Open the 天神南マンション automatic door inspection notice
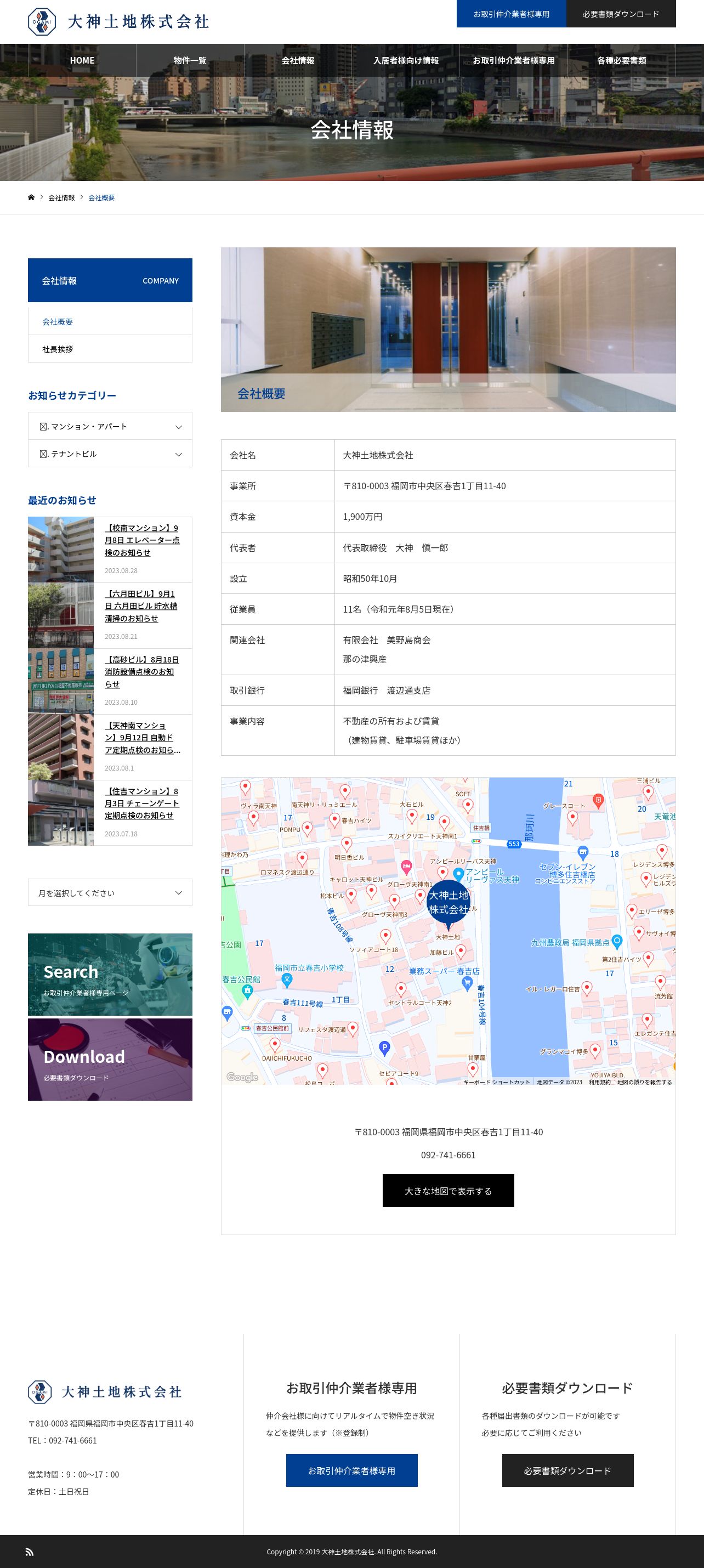 click(x=141, y=738)
